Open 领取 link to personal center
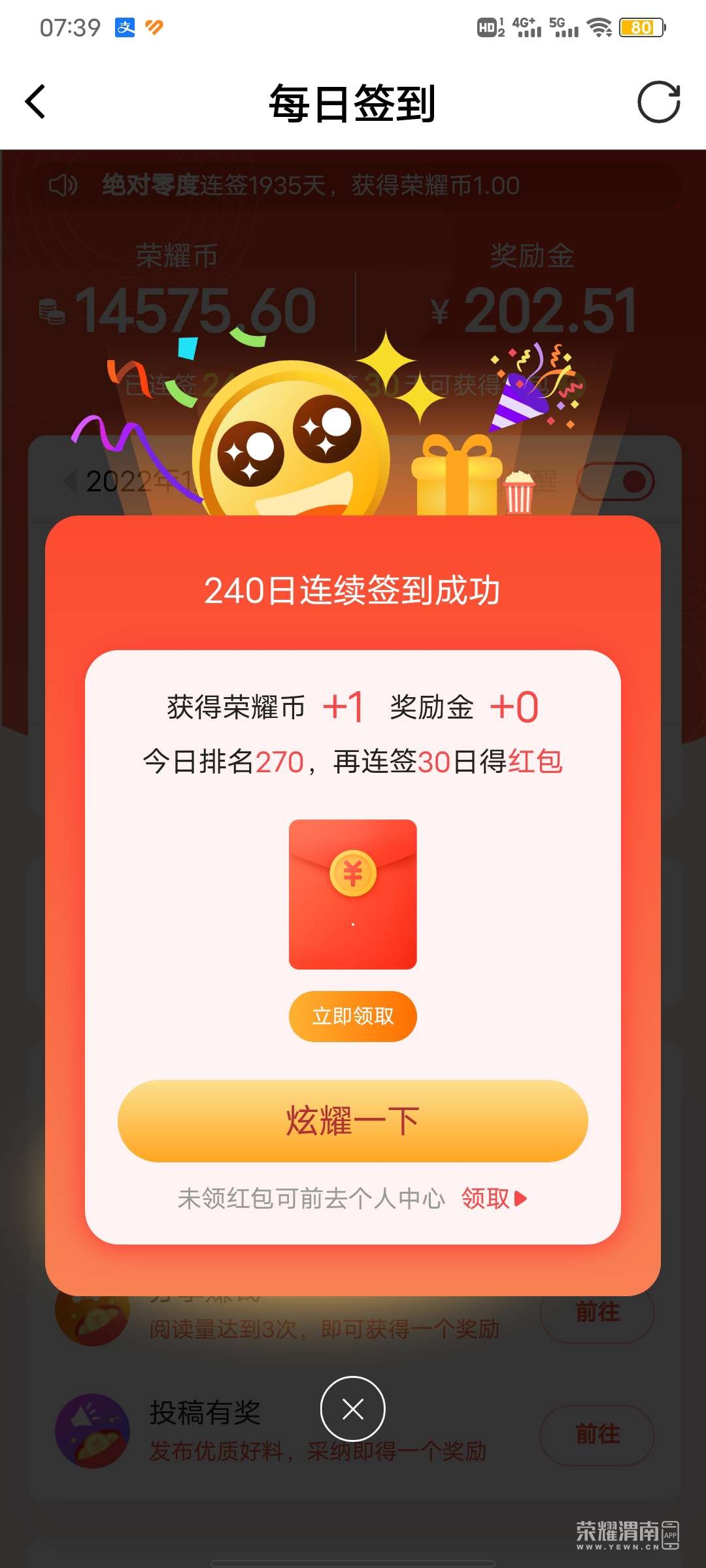The width and height of the screenshot is (706, 1568). tap(493, 1198)
